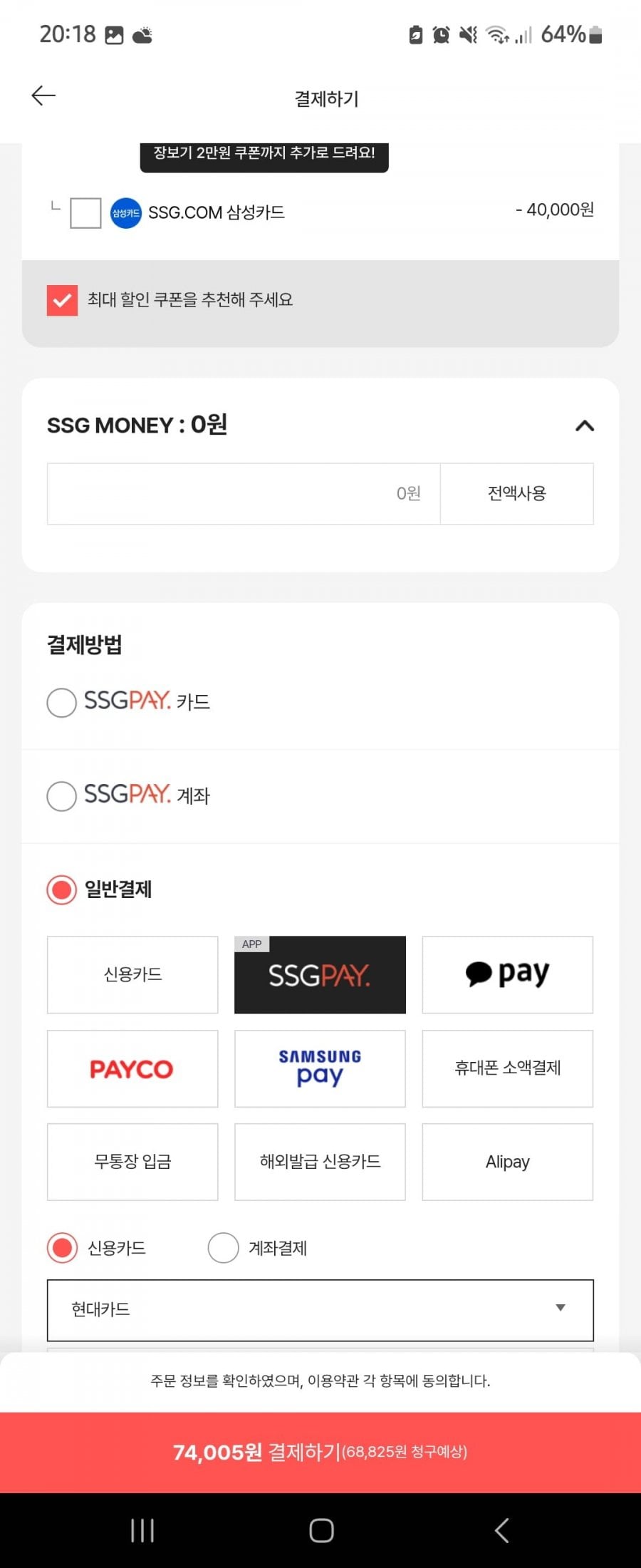Viewport: 641px width, 1568px height.
Task: Check the SSG.COM 삼성카드 discount box
Action: (x=85, y=213)
